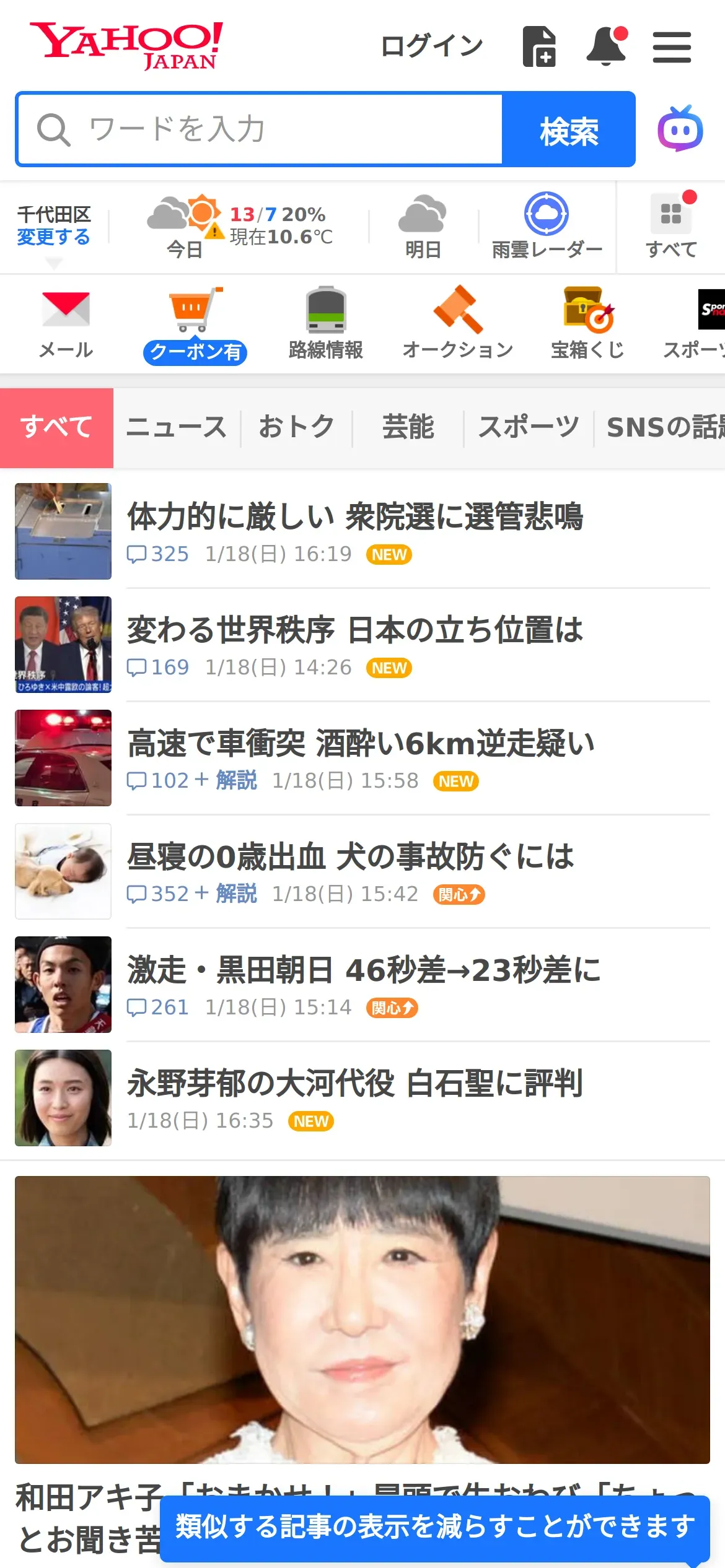Read the 高速で車衝突 逆走 article
The height and width of the screenshot is (1568, 725).
click(361, 744)
